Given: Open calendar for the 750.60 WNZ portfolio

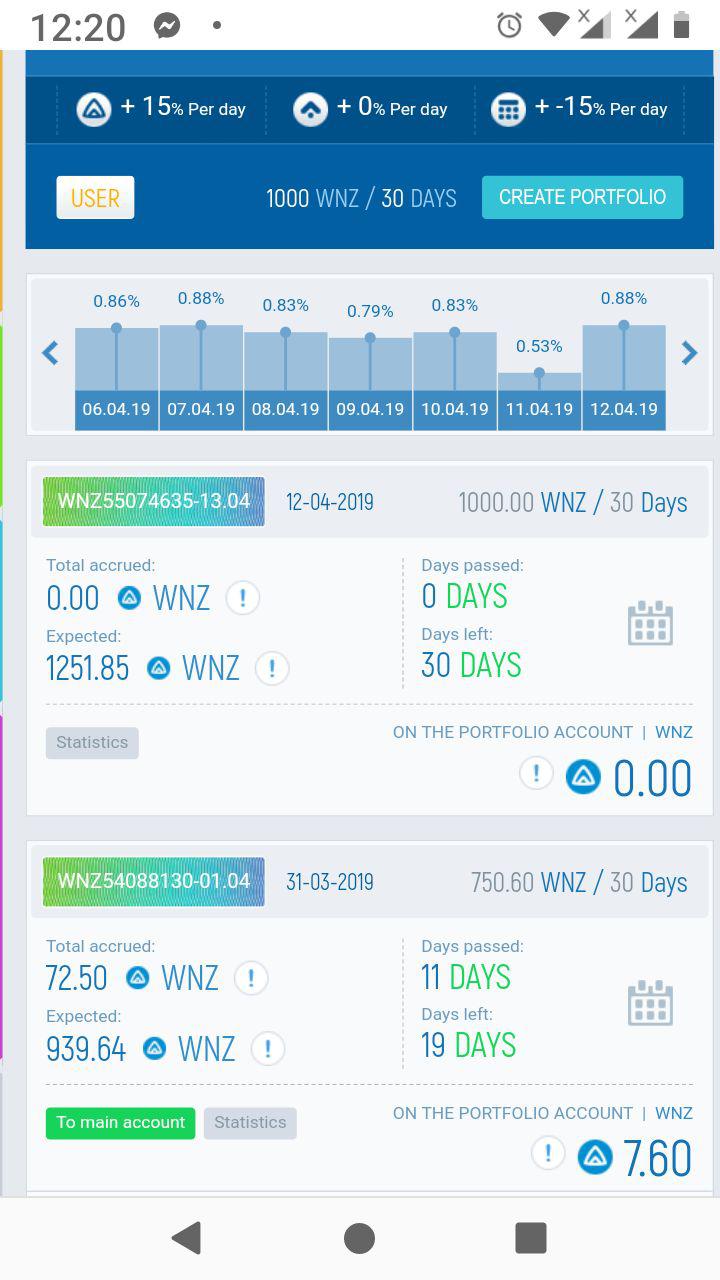Looking at the screenshot, I should (x=650, y=1003).
